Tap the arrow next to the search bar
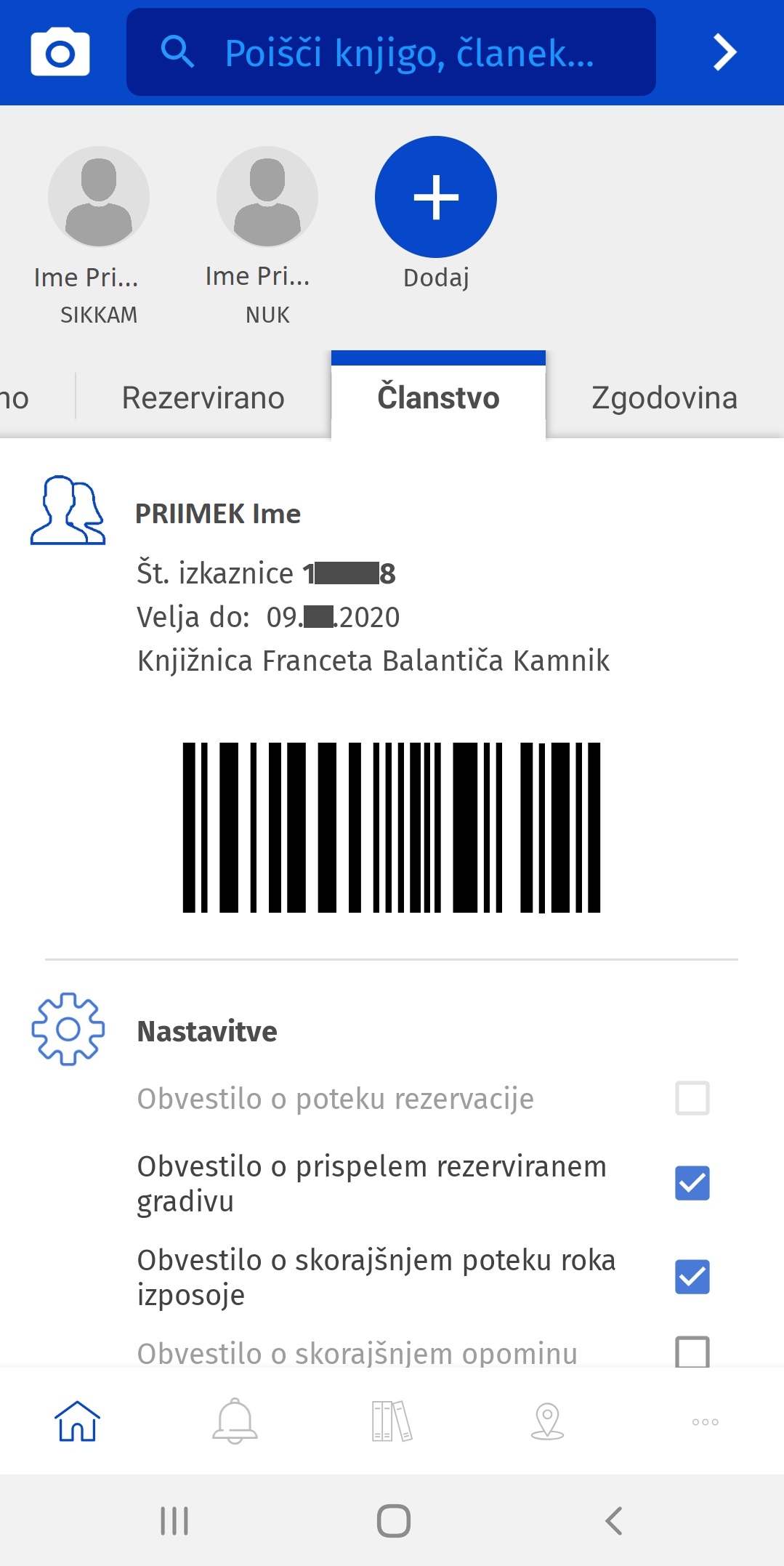 coord(724,52)
